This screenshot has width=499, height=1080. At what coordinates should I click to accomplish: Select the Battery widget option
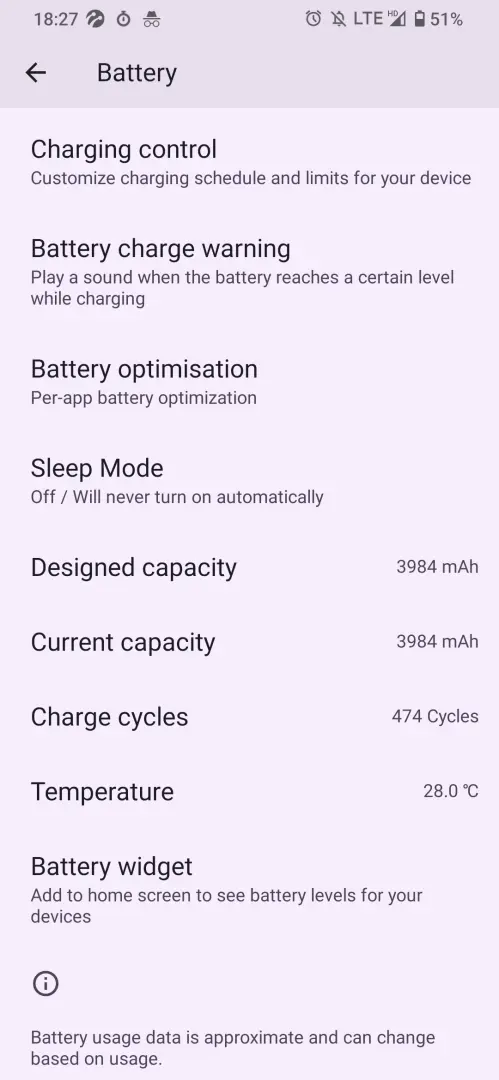[250, 890]
